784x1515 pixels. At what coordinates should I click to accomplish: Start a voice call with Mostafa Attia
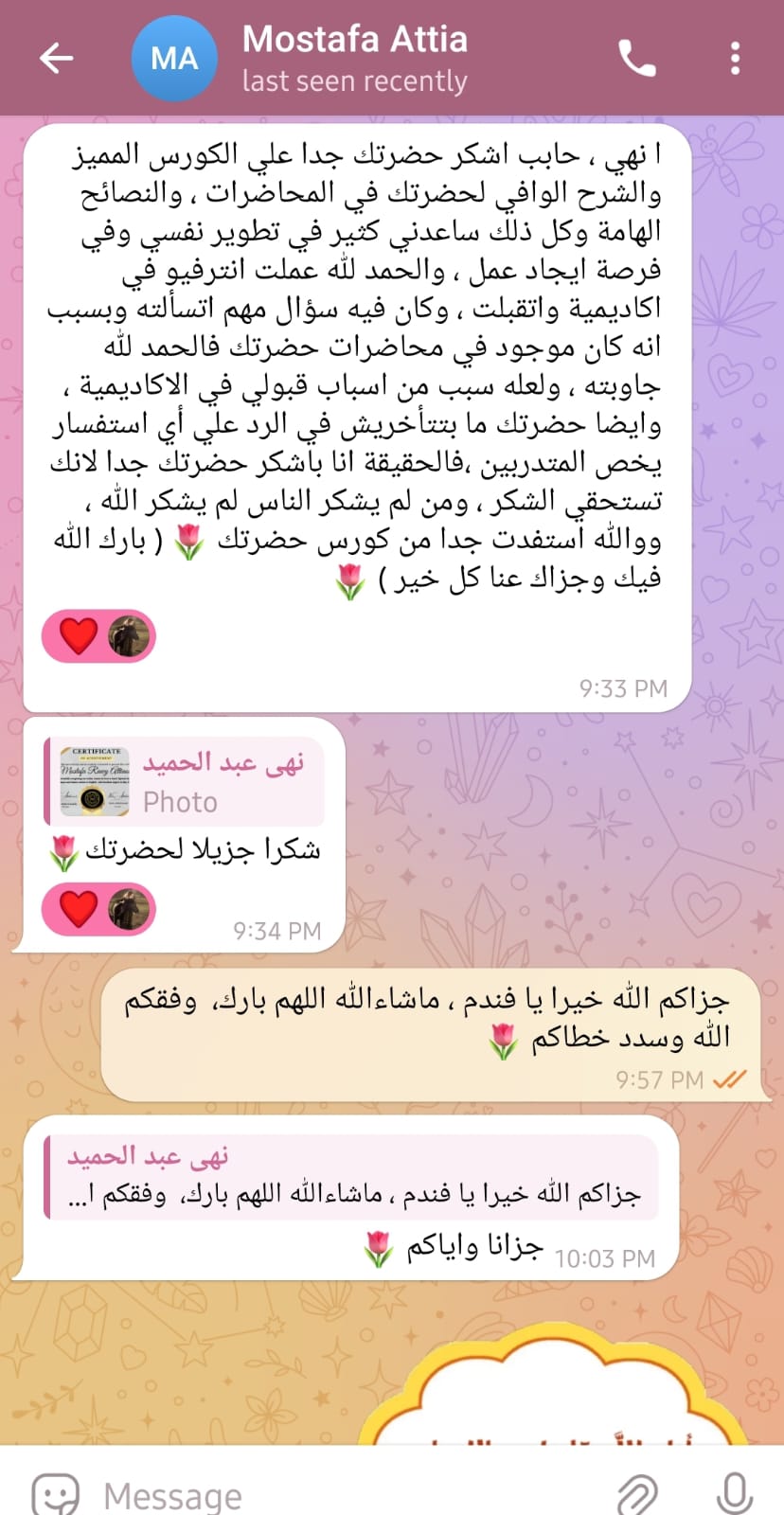(636, 59)
